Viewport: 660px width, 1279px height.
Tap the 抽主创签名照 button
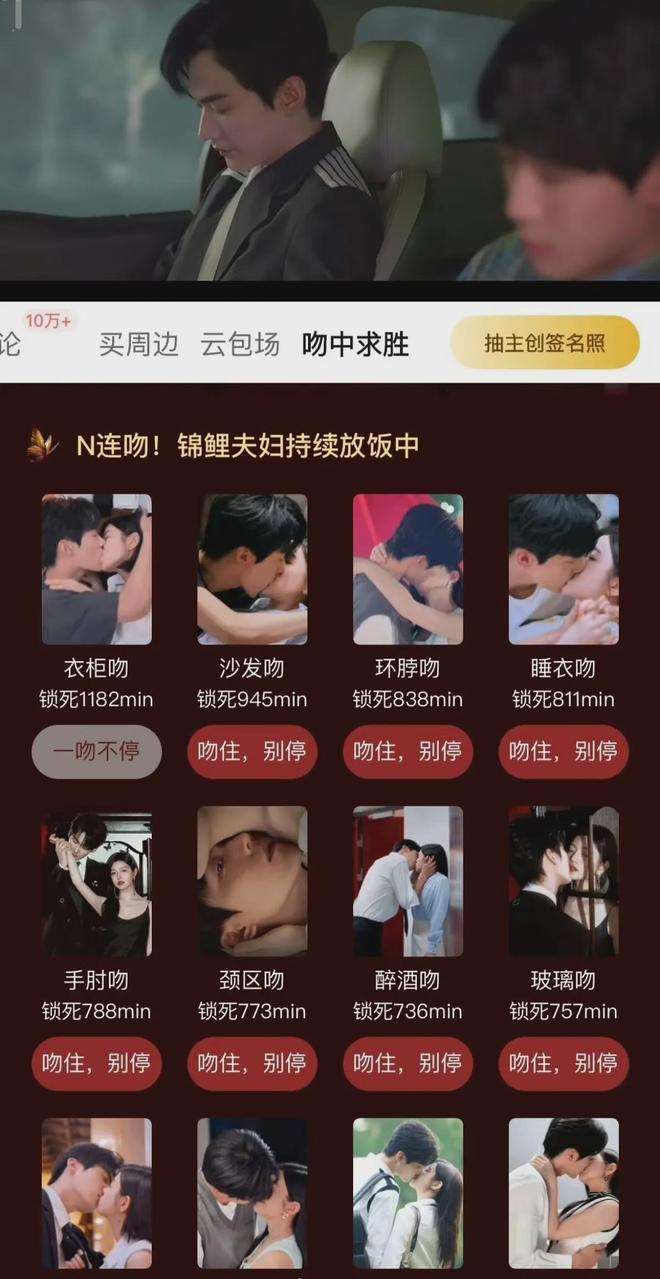[544, 343]
